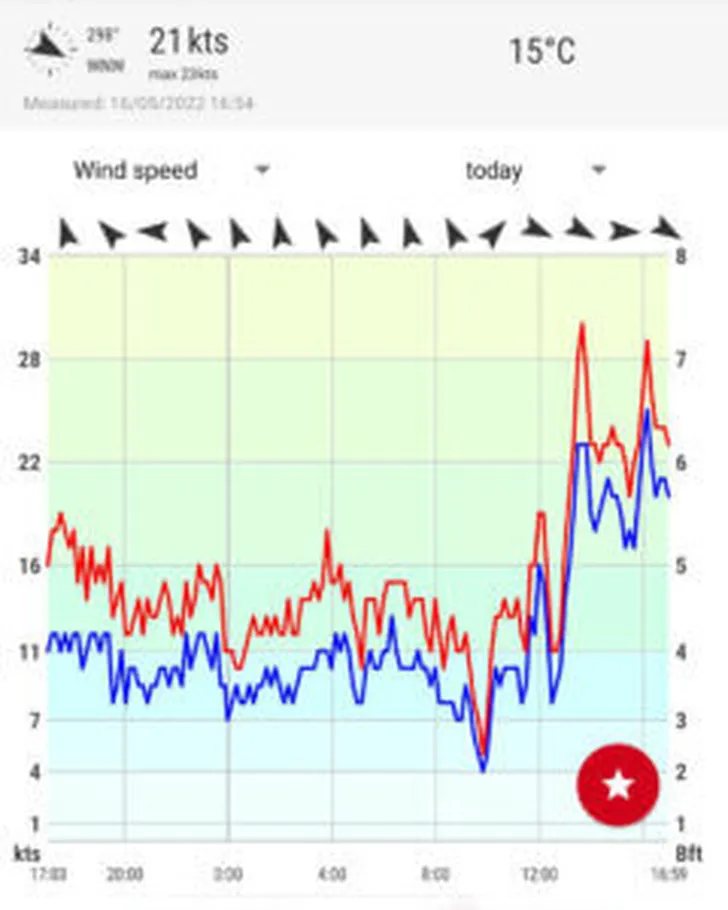Screen dimensions: 728x910
Task: Open the Wind speed dropdown
Action: tap(170, 170)
